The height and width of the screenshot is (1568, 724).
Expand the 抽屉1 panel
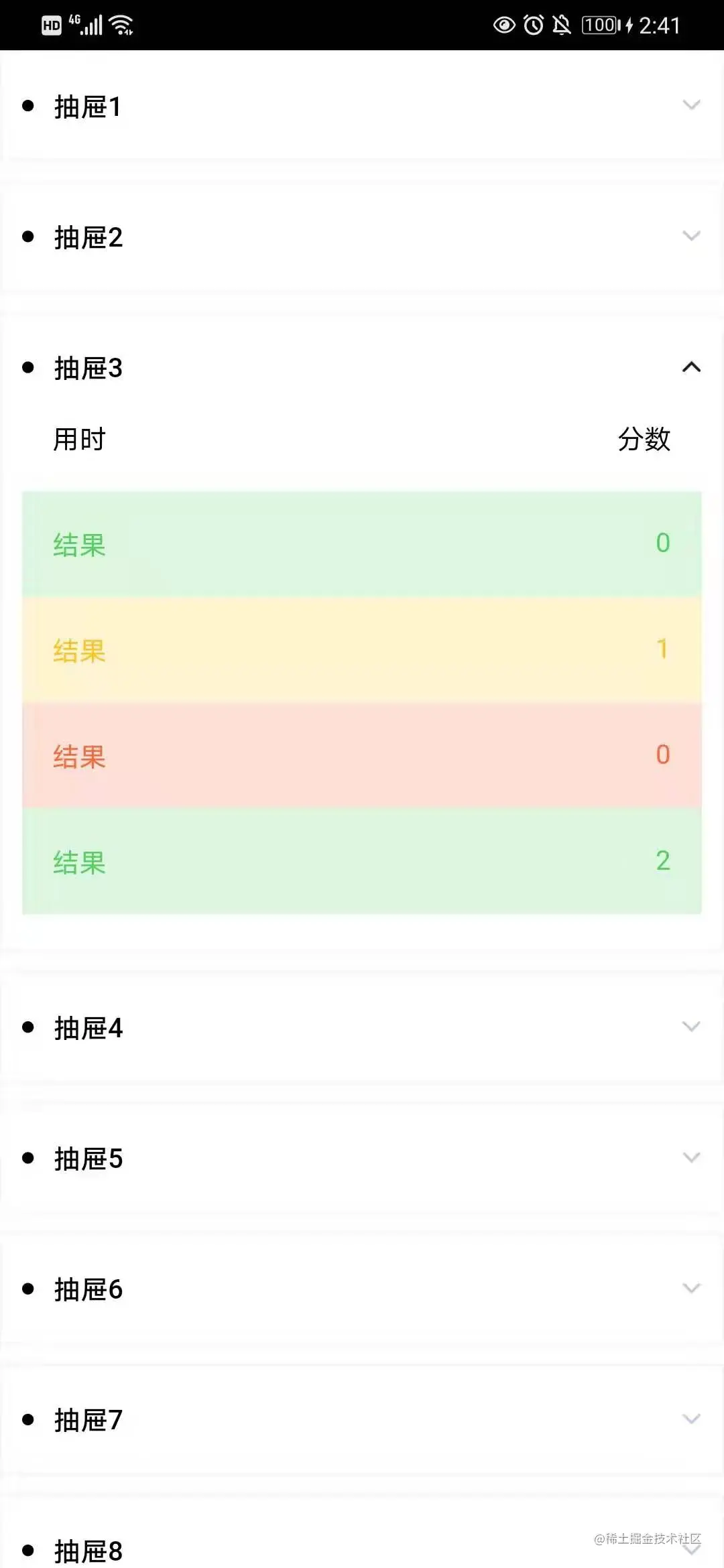(x=362, y=106)
